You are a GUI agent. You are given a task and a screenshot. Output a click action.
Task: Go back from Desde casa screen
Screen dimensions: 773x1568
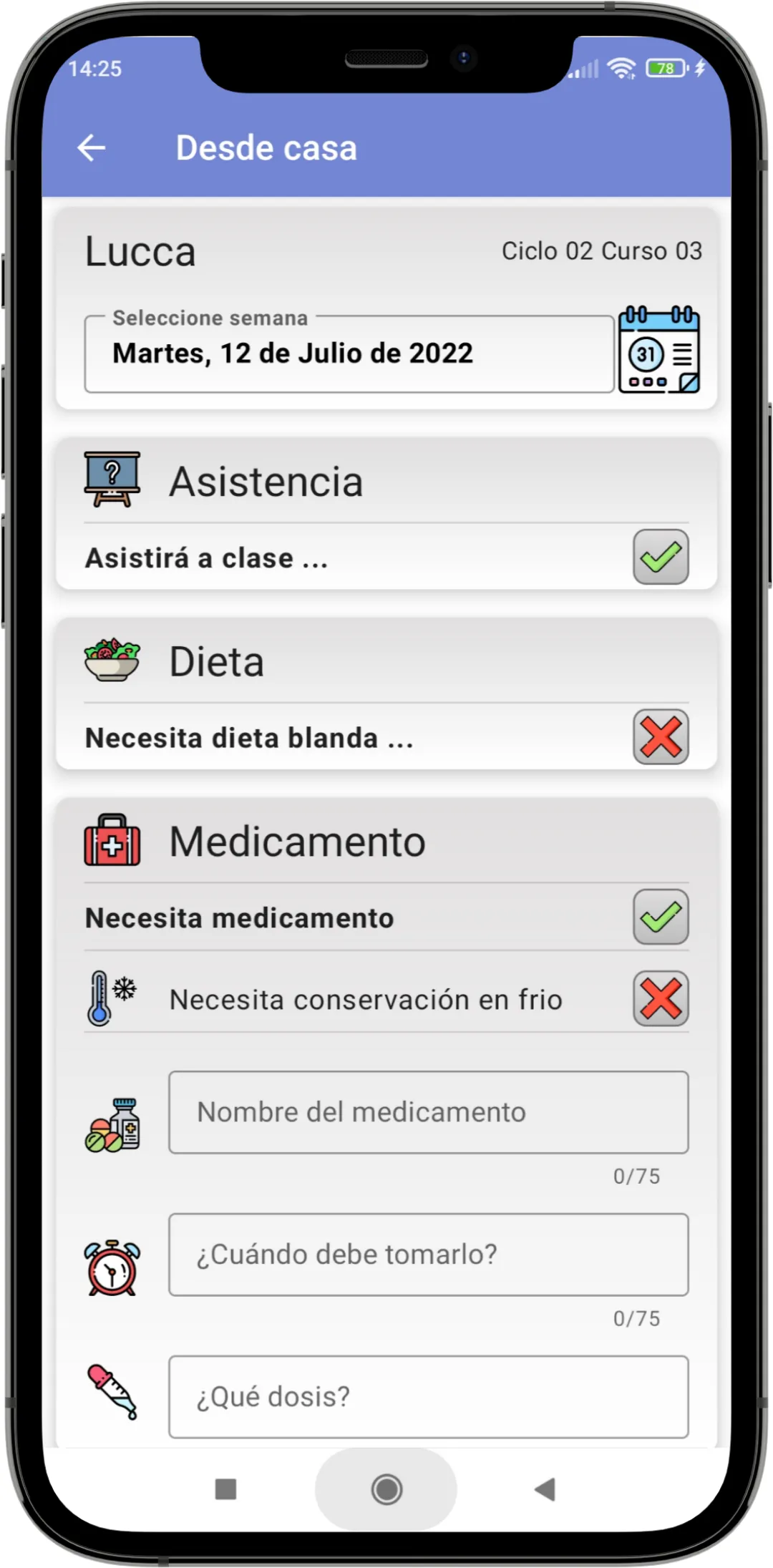tap(92, 148)
